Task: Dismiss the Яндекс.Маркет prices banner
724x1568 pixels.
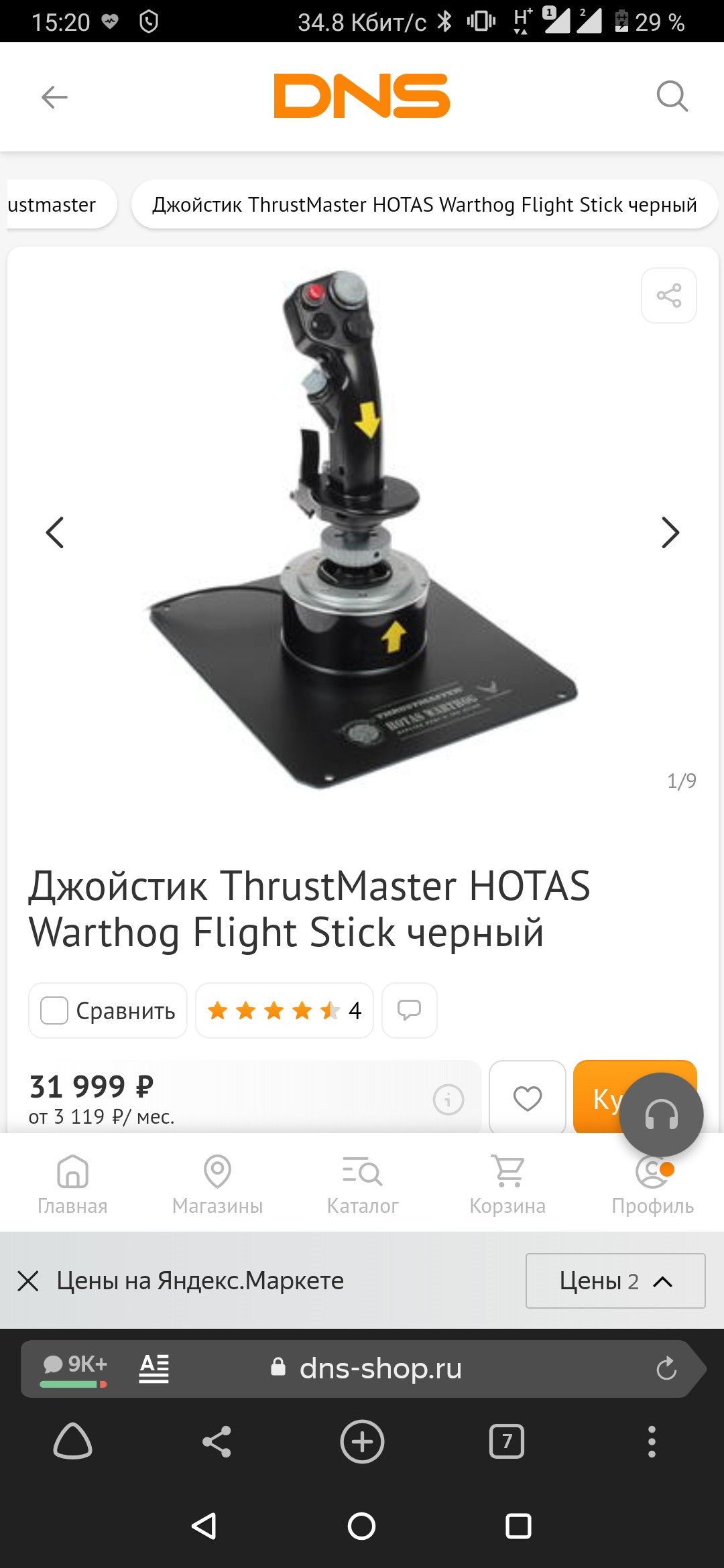Action: [x=28, y=1281]
